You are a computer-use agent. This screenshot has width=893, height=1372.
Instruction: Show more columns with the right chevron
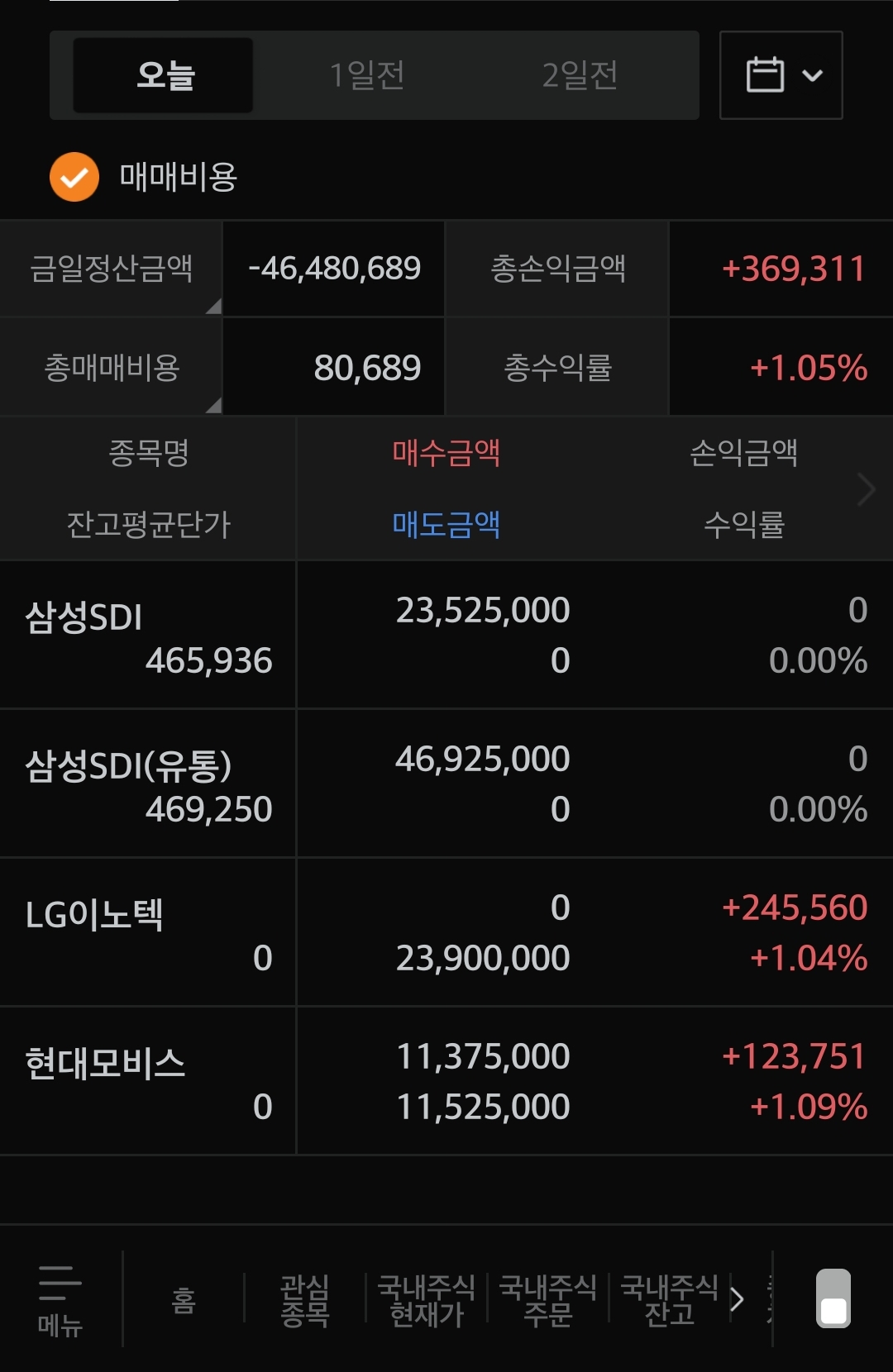pyautogui.click(x=865, y=489)
